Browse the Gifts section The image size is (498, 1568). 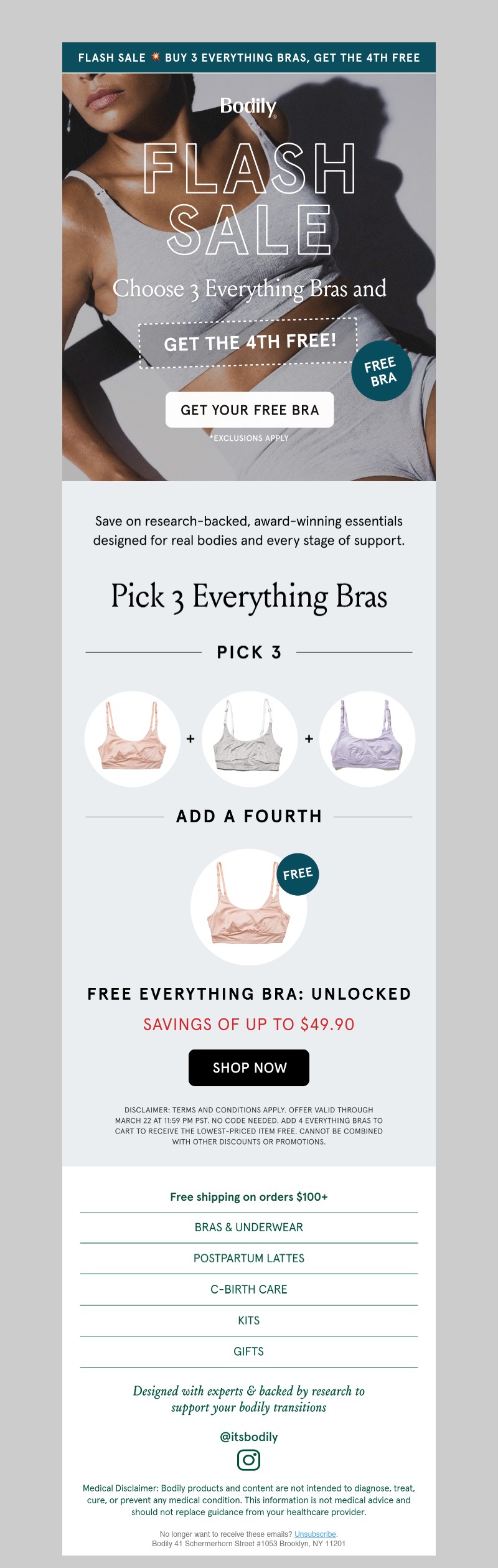(249, 1351)
